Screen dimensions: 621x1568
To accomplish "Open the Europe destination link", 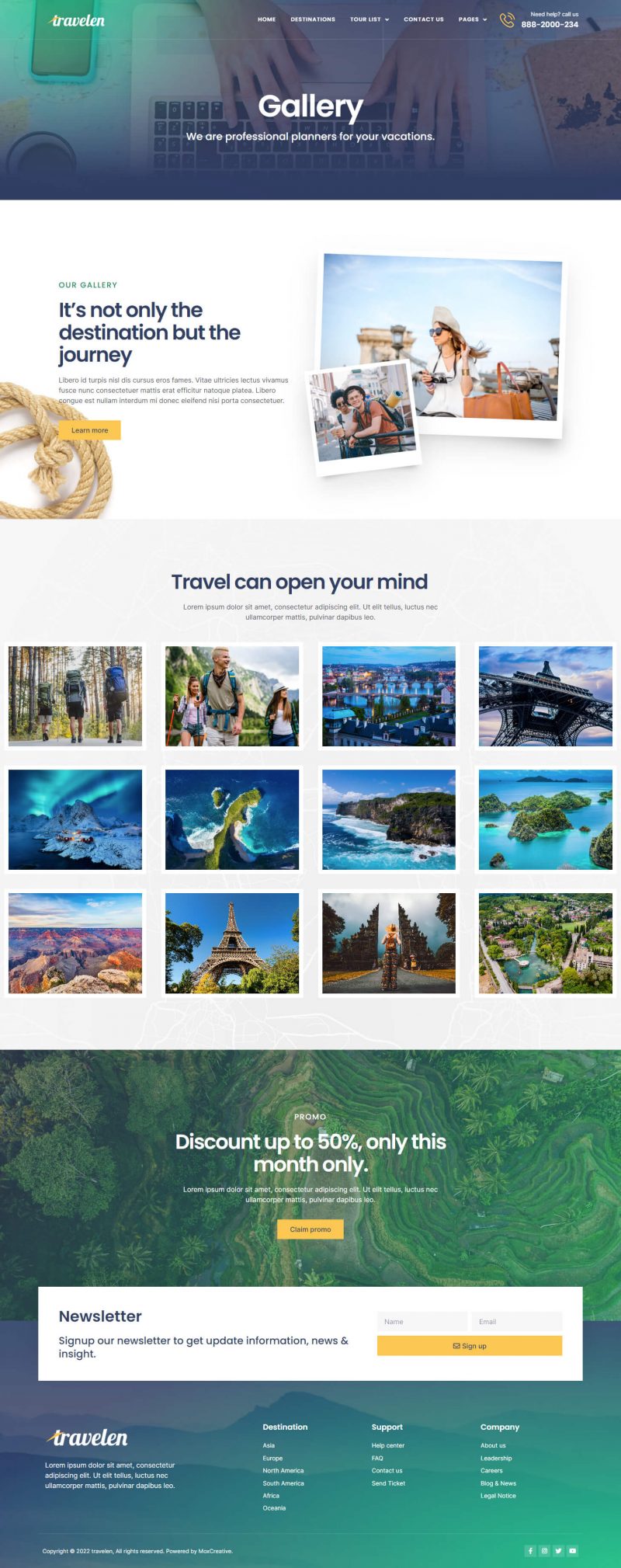I will point(272,1458).
